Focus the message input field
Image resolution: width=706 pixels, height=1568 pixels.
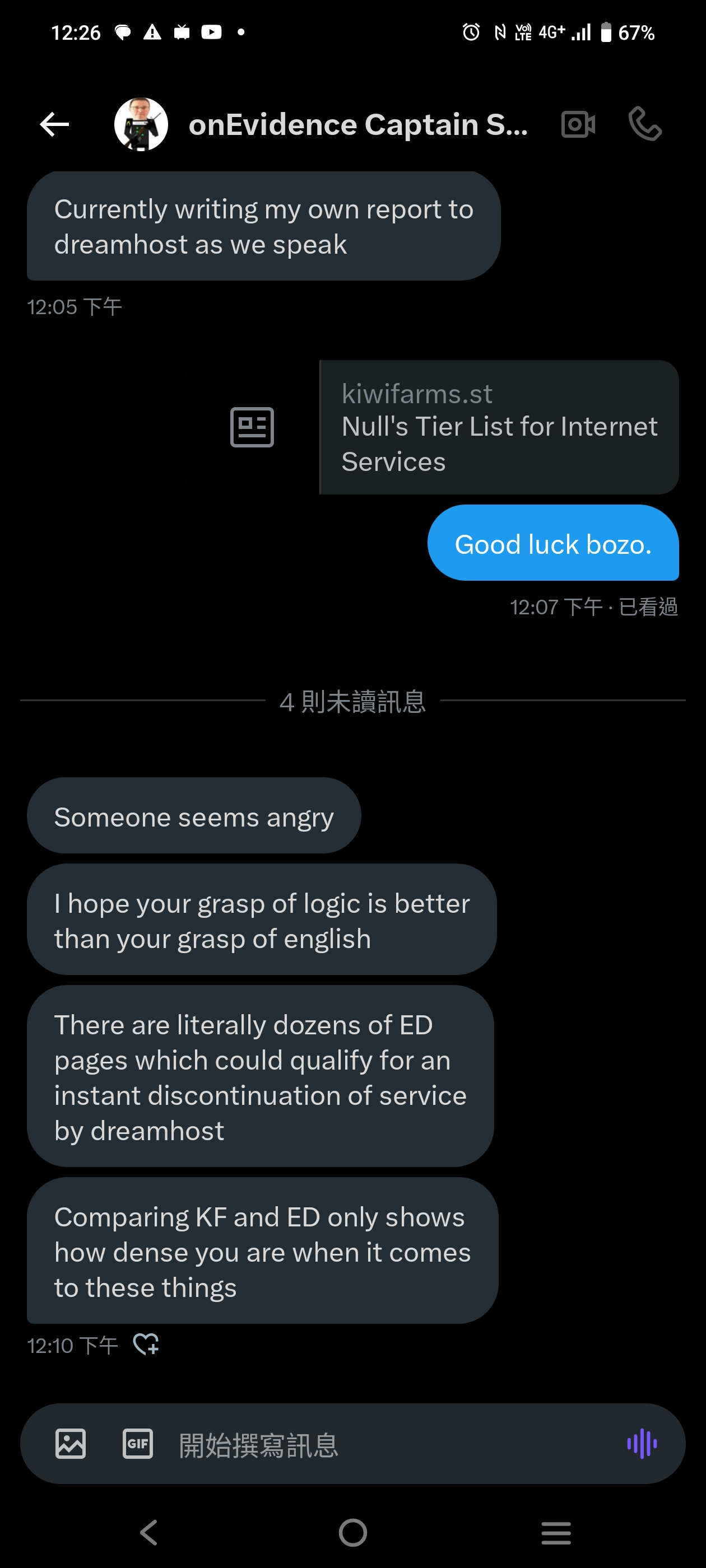pos(378,1444)
